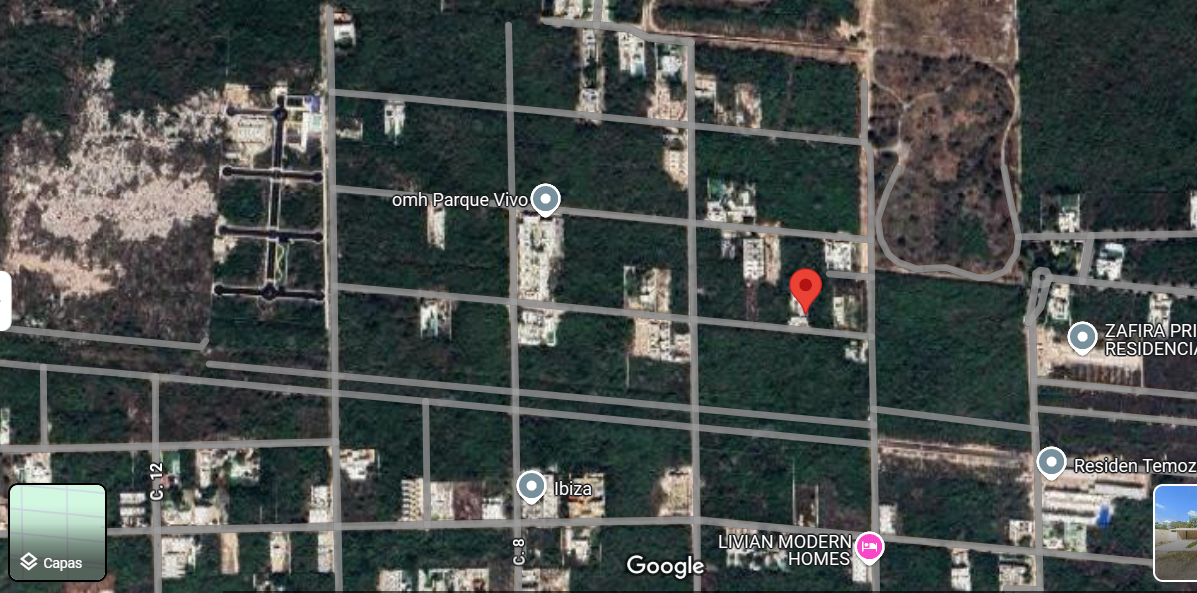Select the omh Parque Vivo place marker
The width and height of the screenshot is (1197, 593).
[545, 200]
